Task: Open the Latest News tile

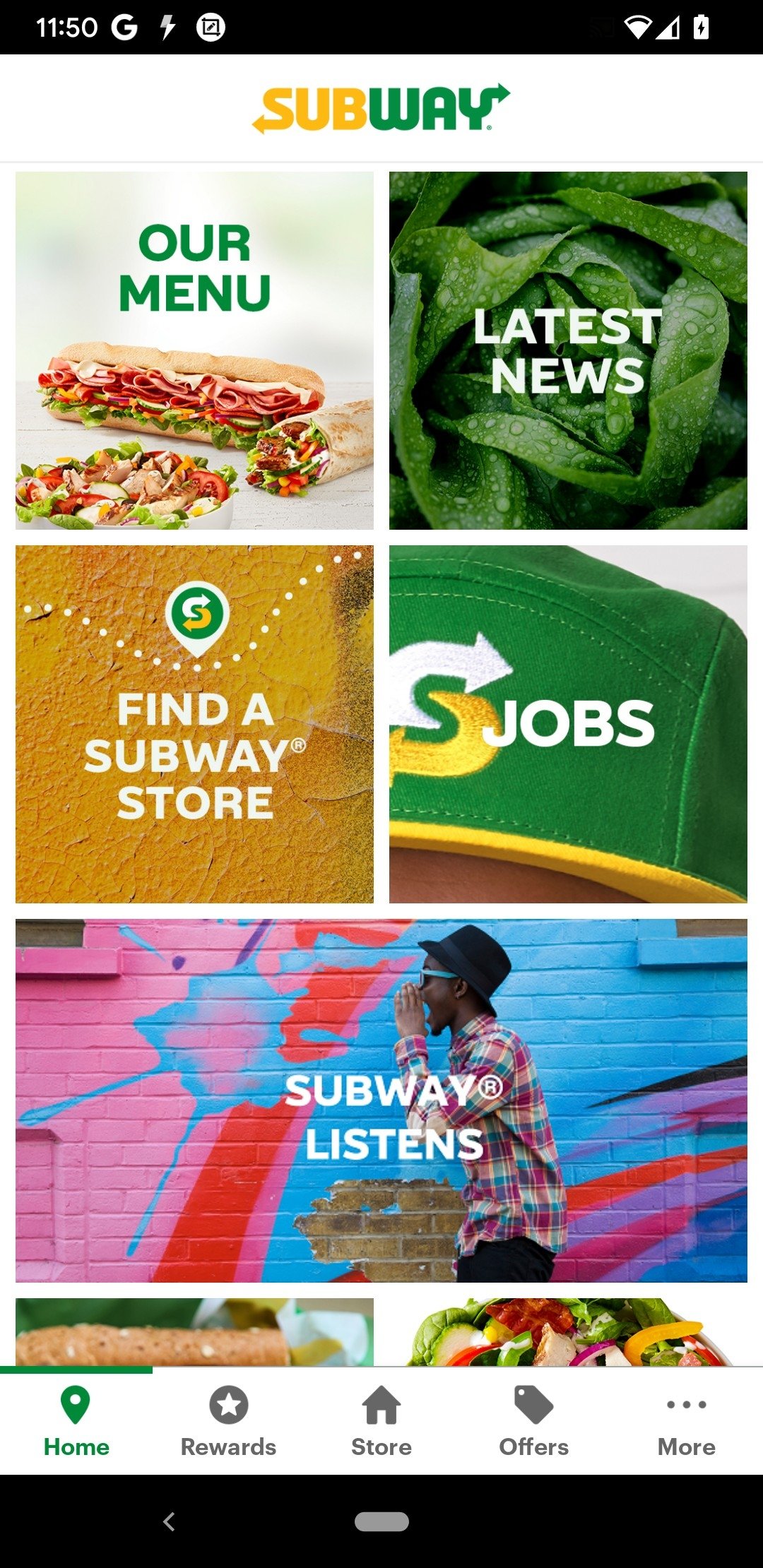Action: tap(568, 350)
